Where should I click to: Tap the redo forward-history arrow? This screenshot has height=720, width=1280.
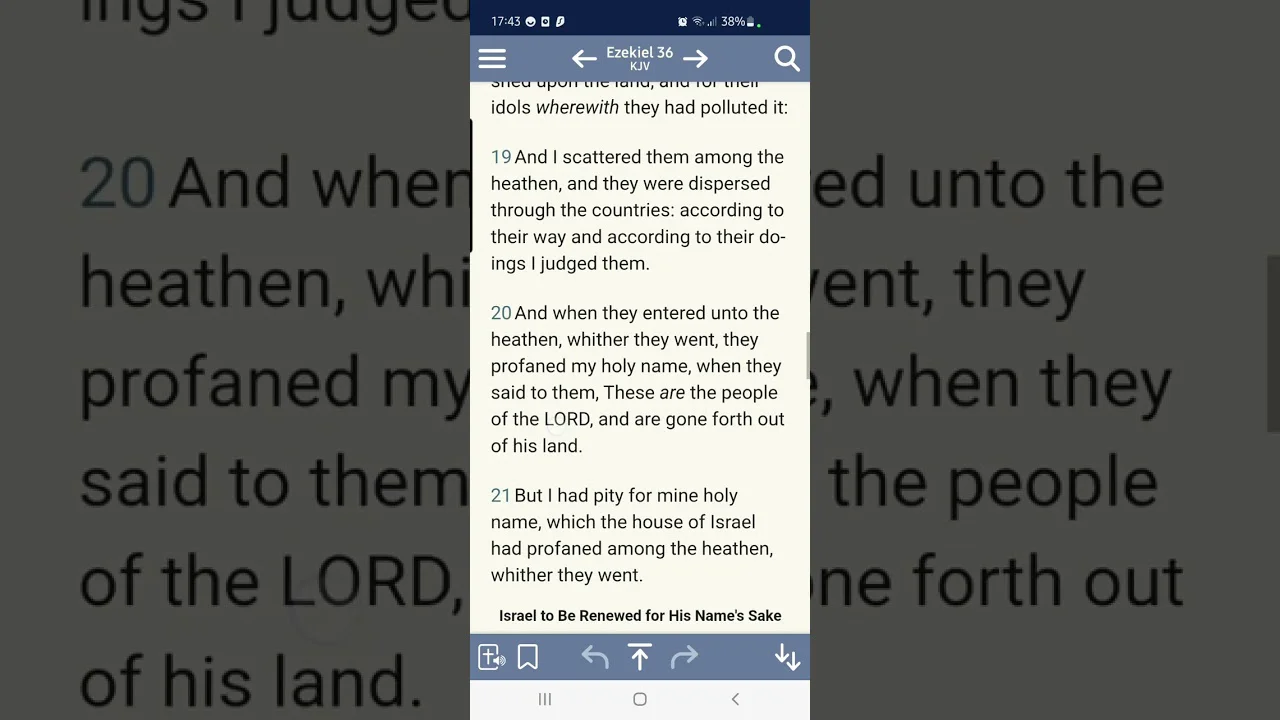point(685,657)
